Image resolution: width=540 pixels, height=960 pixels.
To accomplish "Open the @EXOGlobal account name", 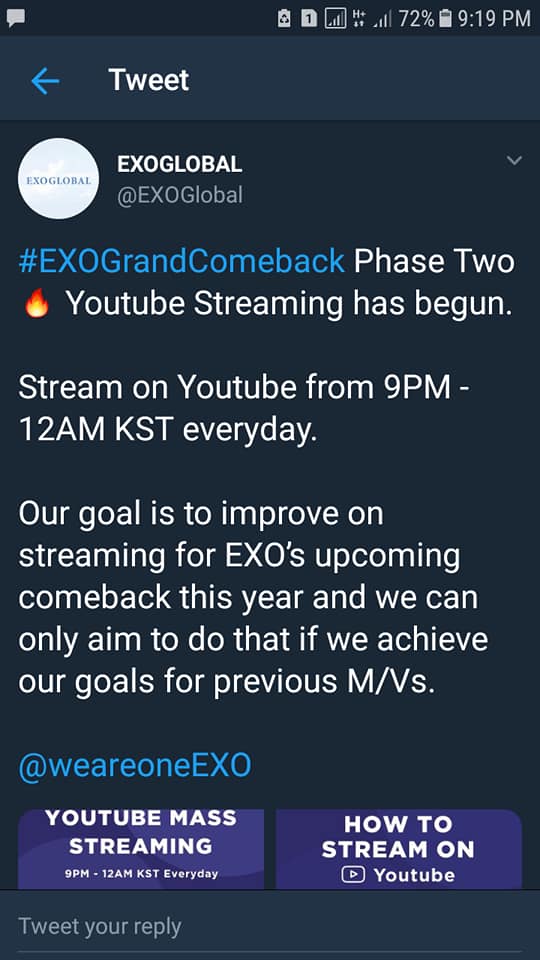I will (179, 195).
